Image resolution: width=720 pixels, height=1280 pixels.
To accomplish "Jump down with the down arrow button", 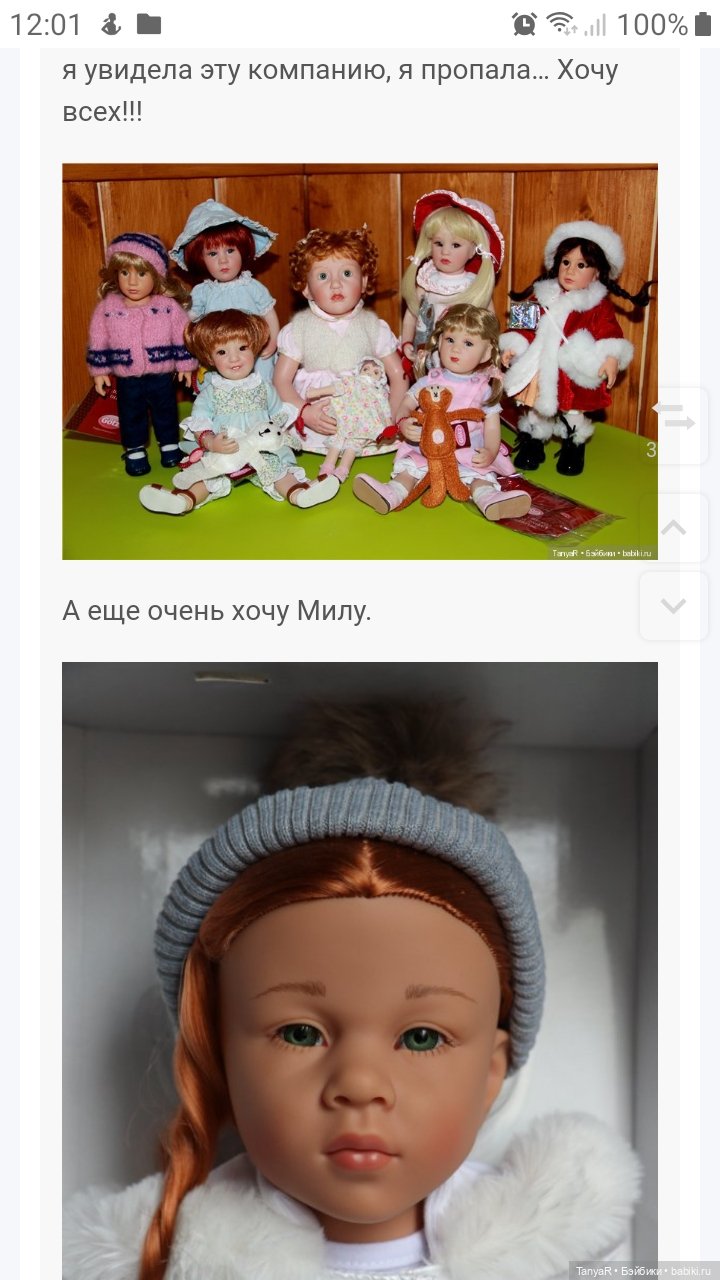I will pyautogui.click(x=674, y=606).
